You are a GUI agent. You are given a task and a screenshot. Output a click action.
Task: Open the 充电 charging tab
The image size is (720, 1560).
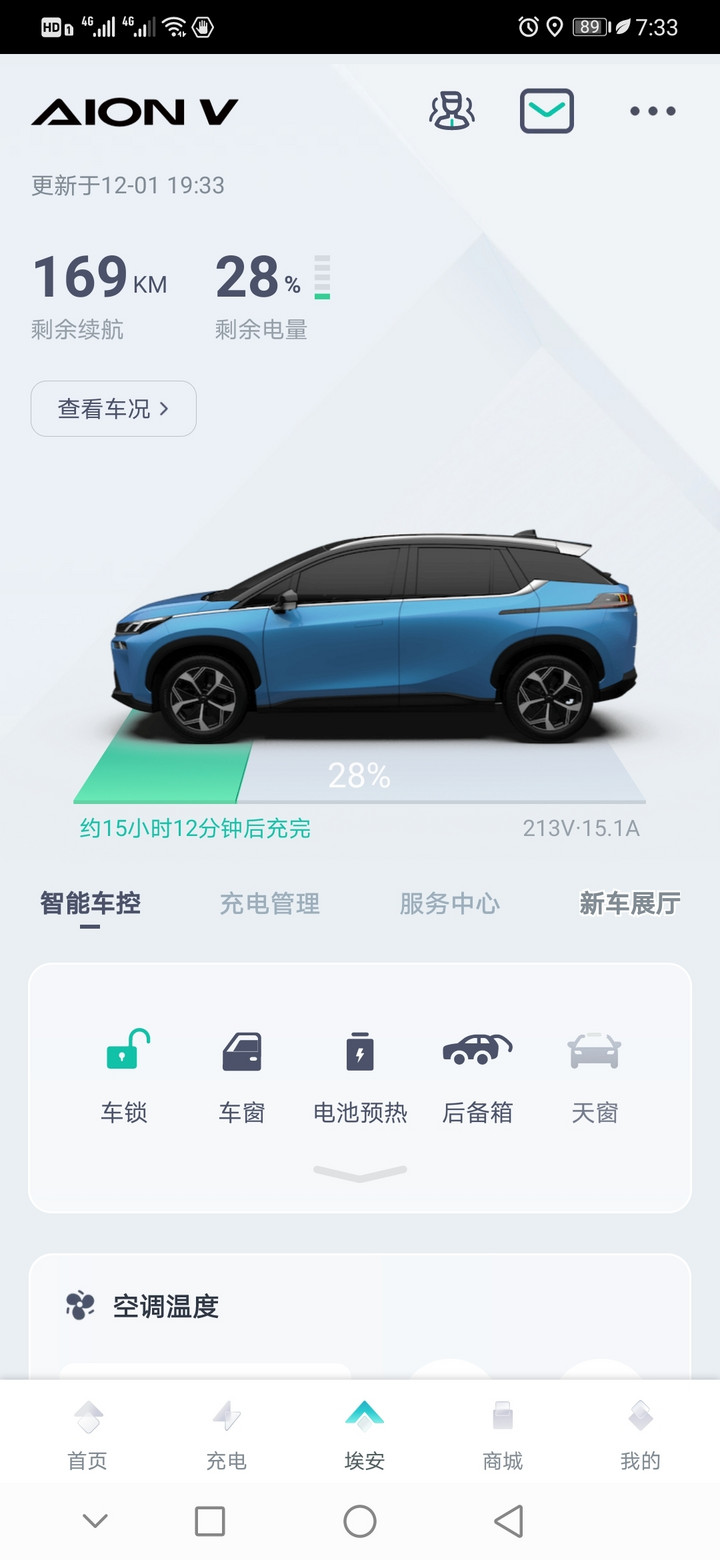point(226,1436)
